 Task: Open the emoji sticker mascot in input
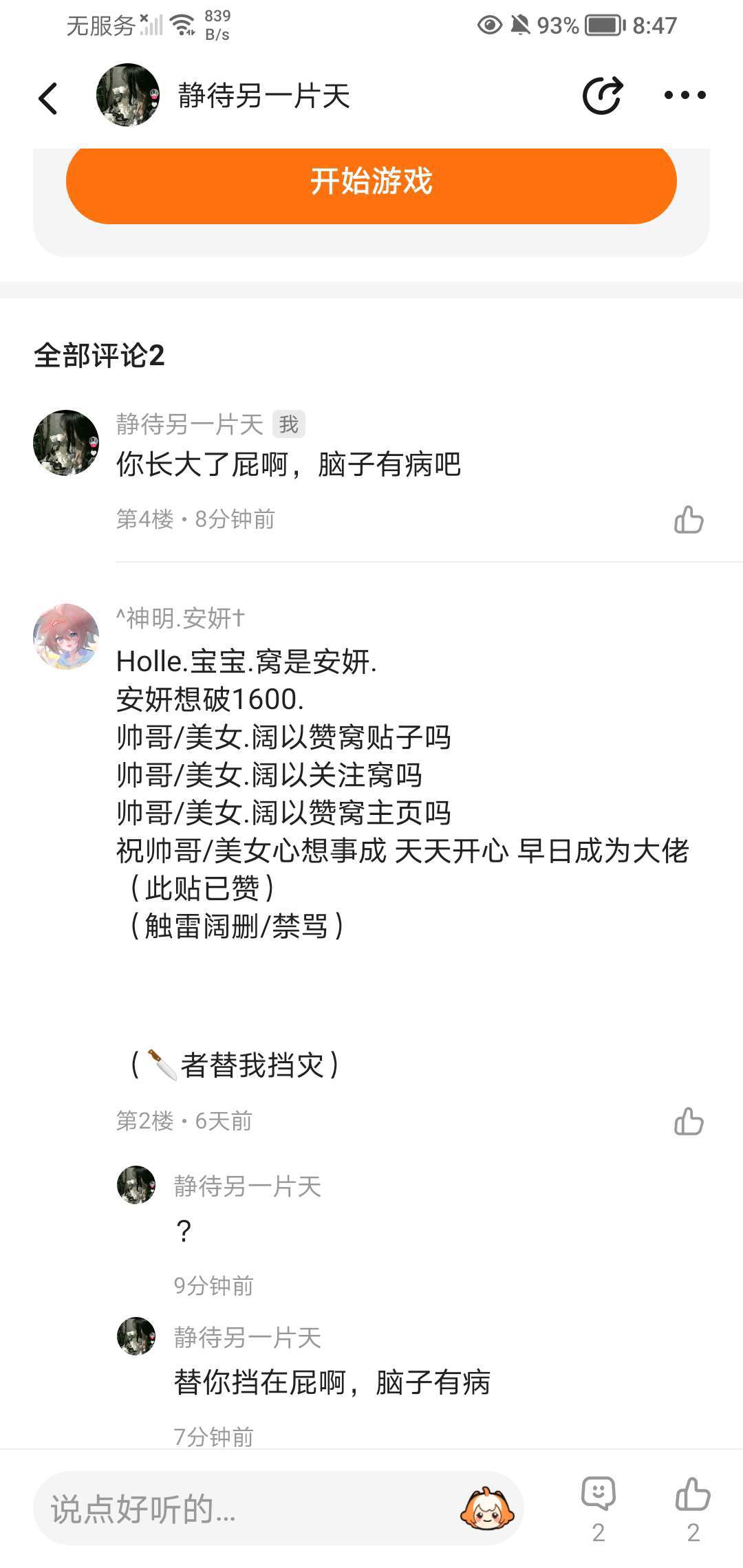coord(487,1509)
